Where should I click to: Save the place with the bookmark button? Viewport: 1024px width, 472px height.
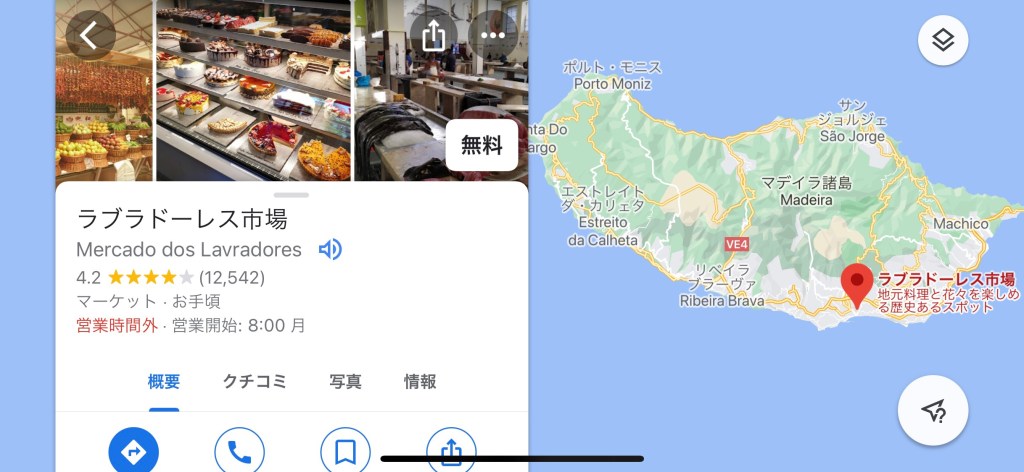[345, 452]
